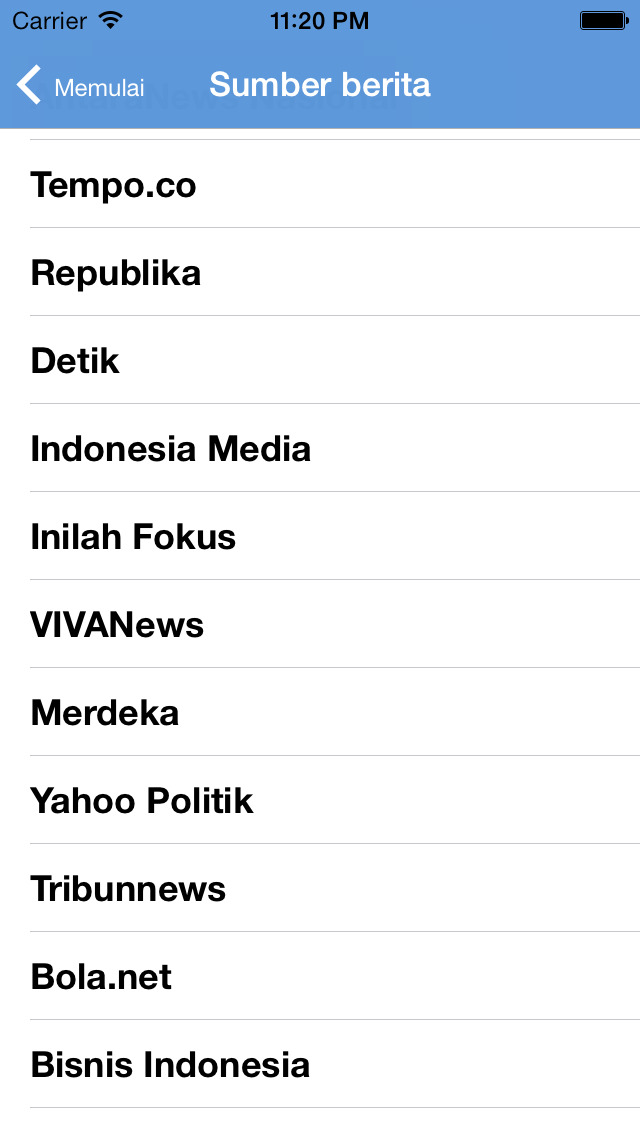Open Bisnis Indonesia
640x1136 pixels.
tap(320, 1064)
